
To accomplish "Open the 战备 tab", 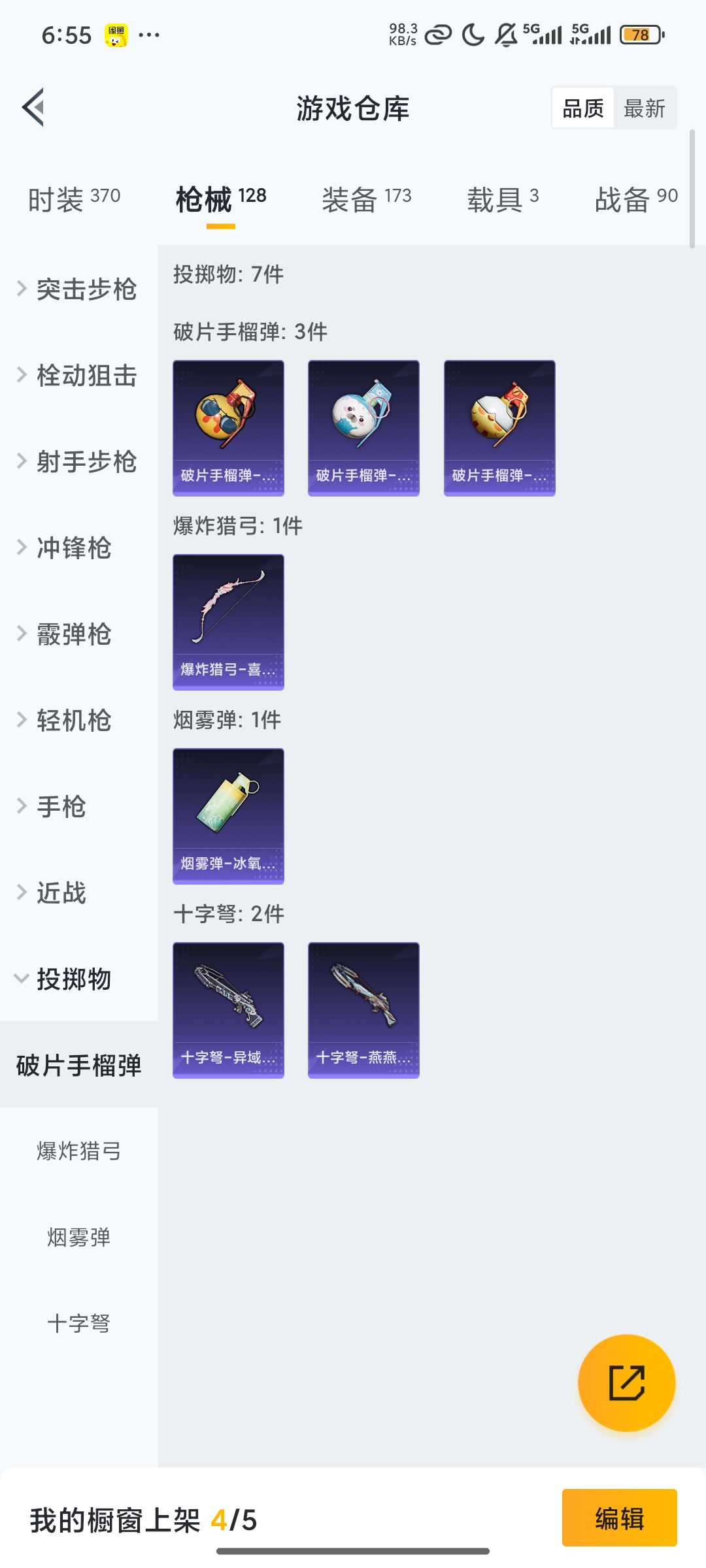I will [x=635, y=199].
